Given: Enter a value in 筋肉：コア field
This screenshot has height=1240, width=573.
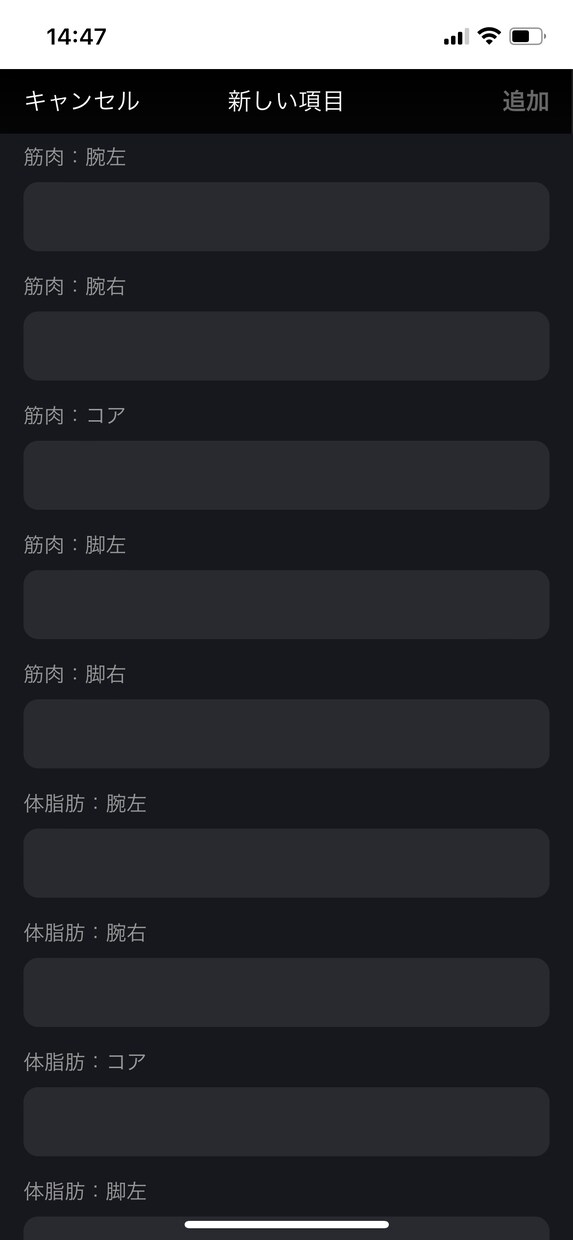Looking at the screenshot, I should tap(286, 475).
